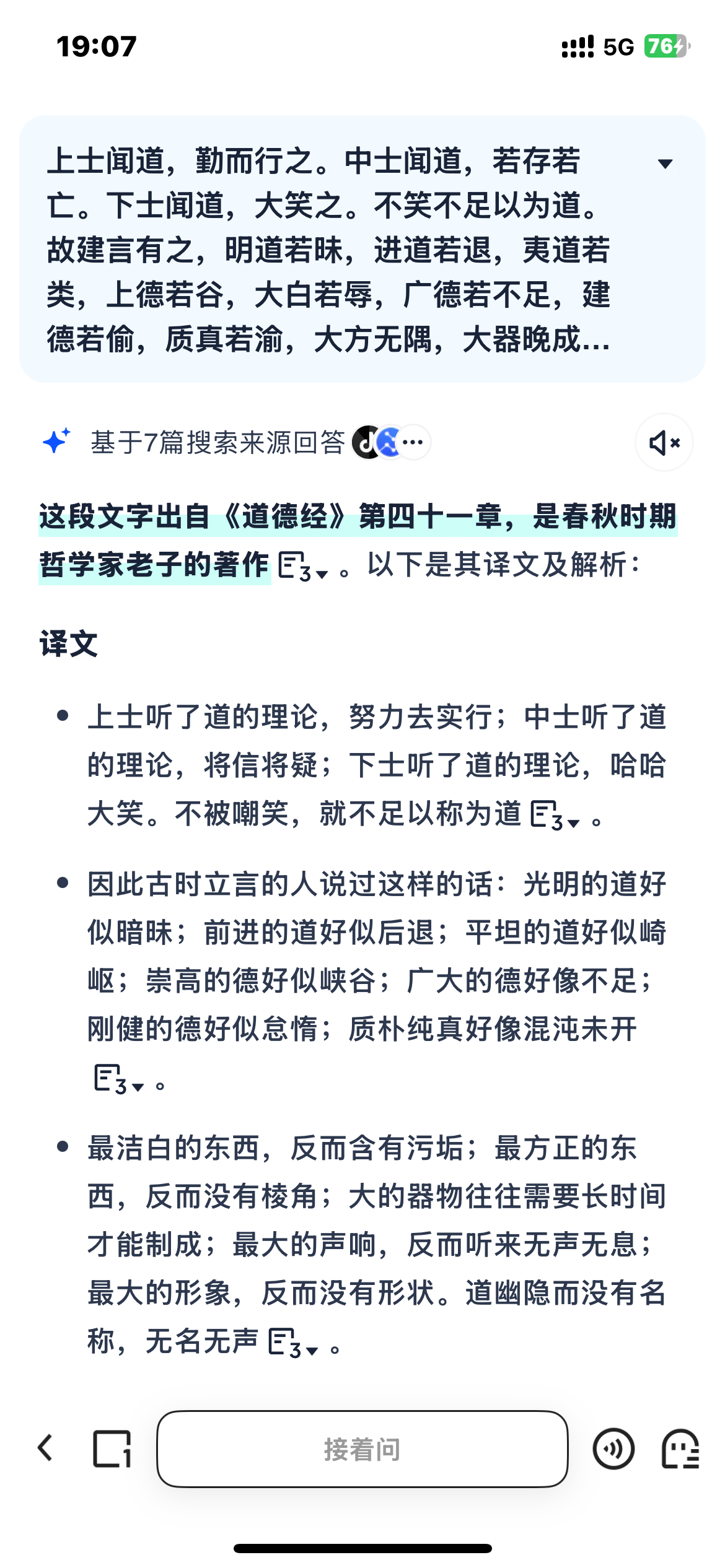
Task: Open the AI assistant chat list icon
Action: (x=680, y=1448)
